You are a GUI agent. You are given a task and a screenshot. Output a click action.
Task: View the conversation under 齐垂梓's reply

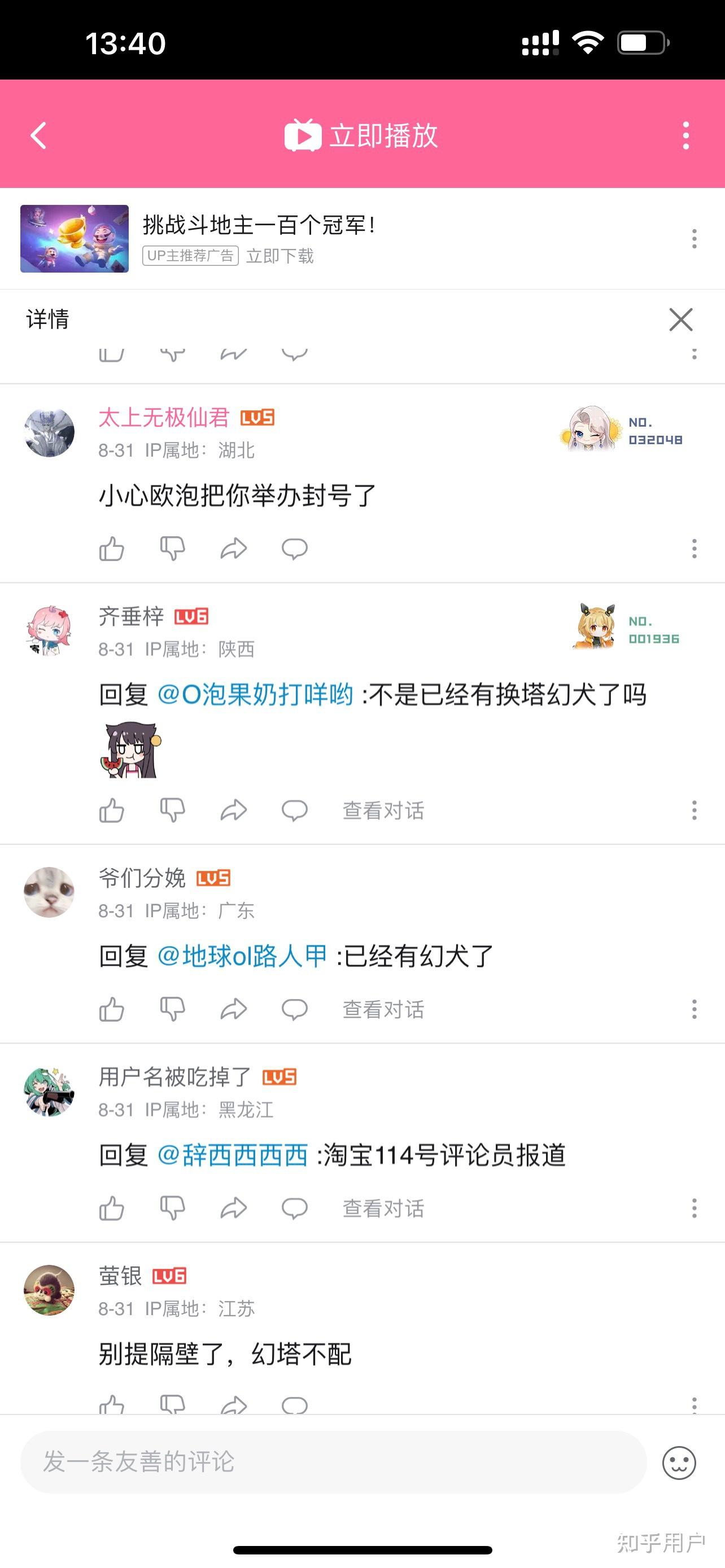(383, 810)
